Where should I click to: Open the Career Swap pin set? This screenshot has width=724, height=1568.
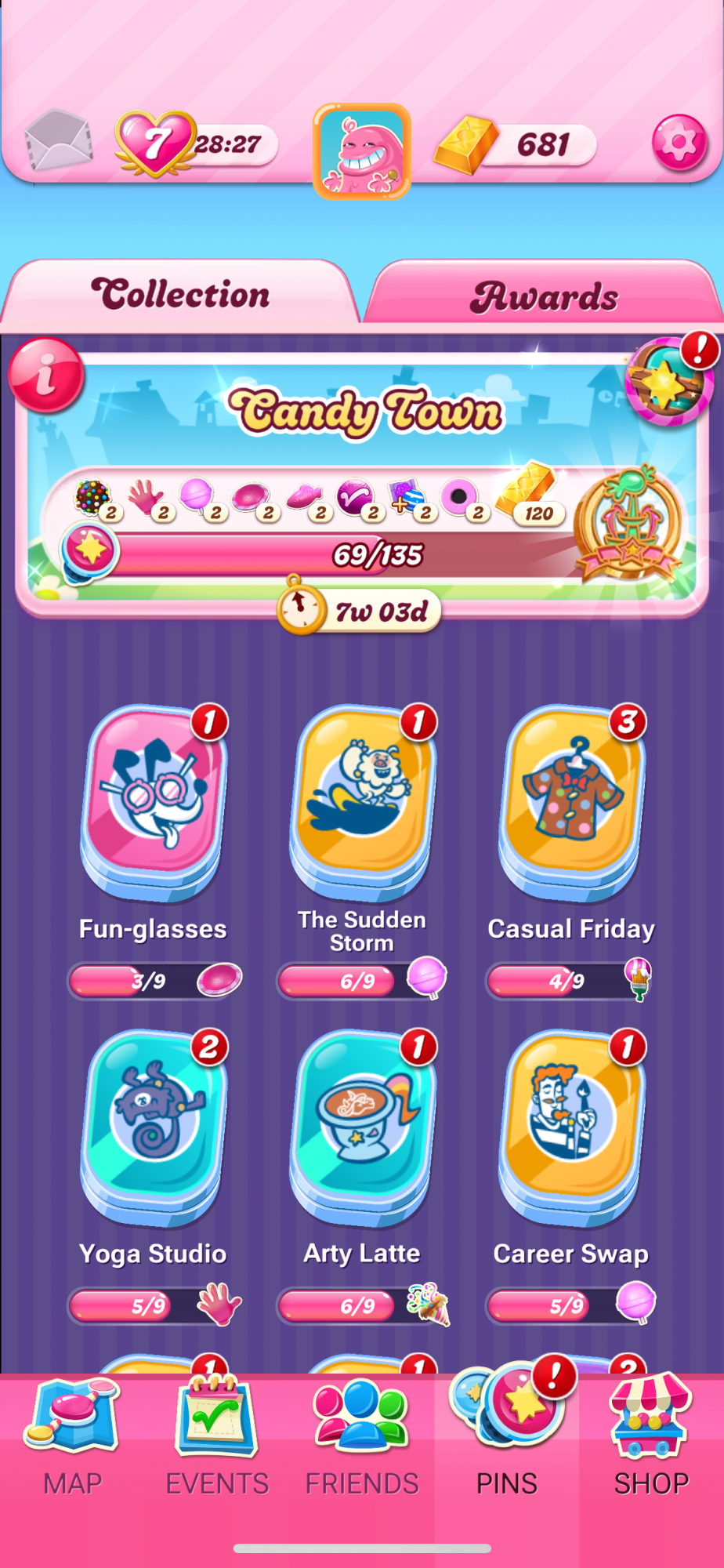[x=571, y=1129]
